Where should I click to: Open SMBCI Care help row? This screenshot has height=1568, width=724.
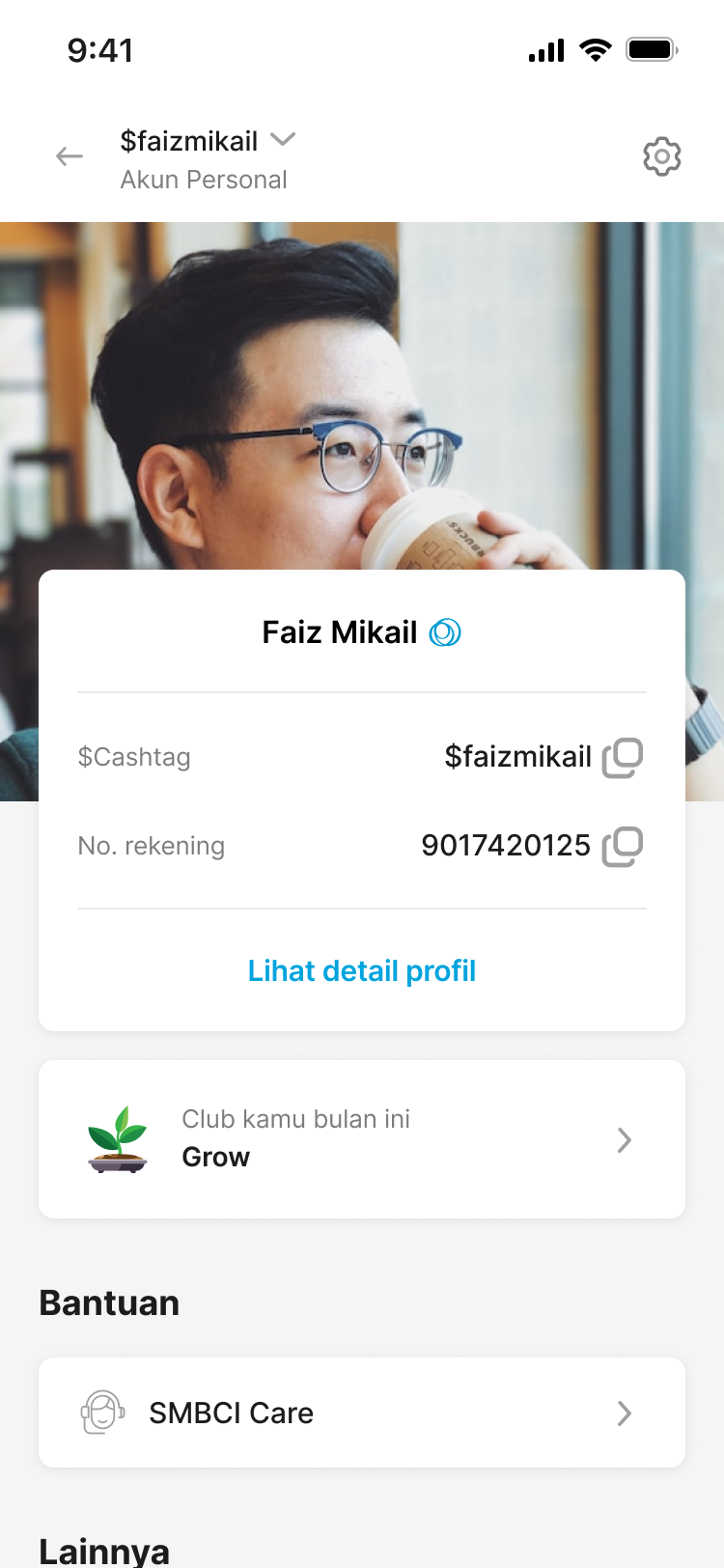[362, 1413]
